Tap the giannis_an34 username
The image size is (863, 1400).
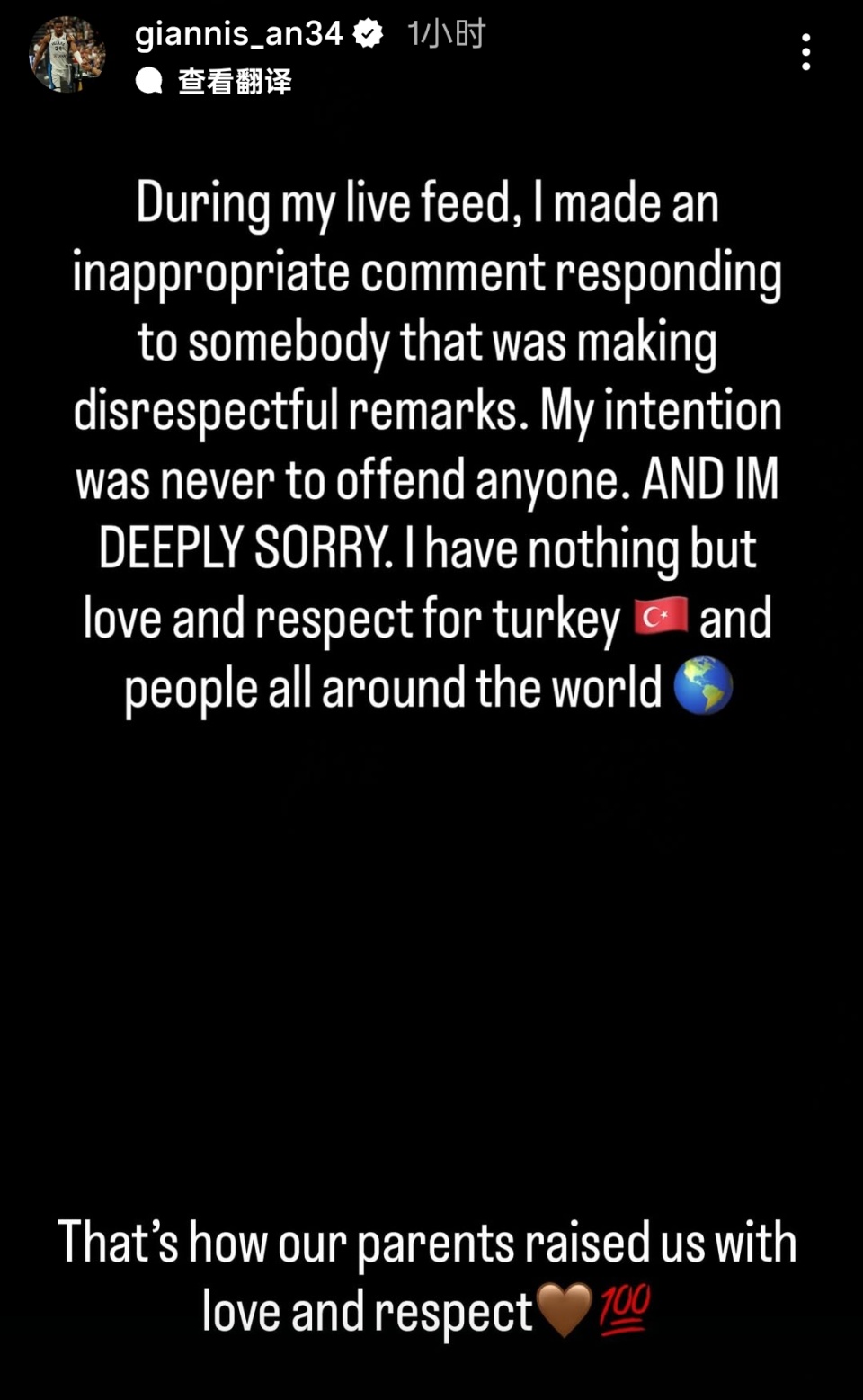pos(238,34)
